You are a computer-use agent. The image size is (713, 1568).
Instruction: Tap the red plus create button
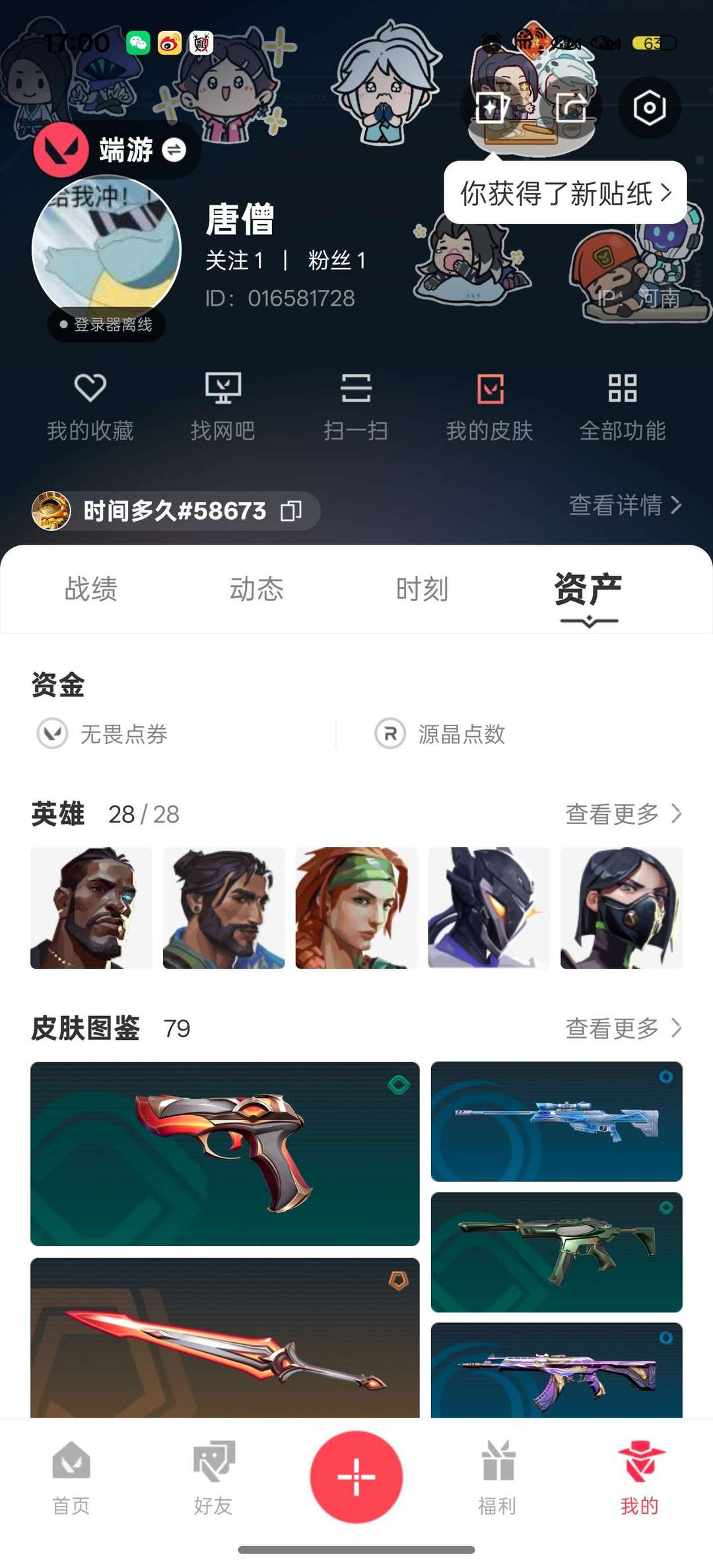[x=356, y=1477]
